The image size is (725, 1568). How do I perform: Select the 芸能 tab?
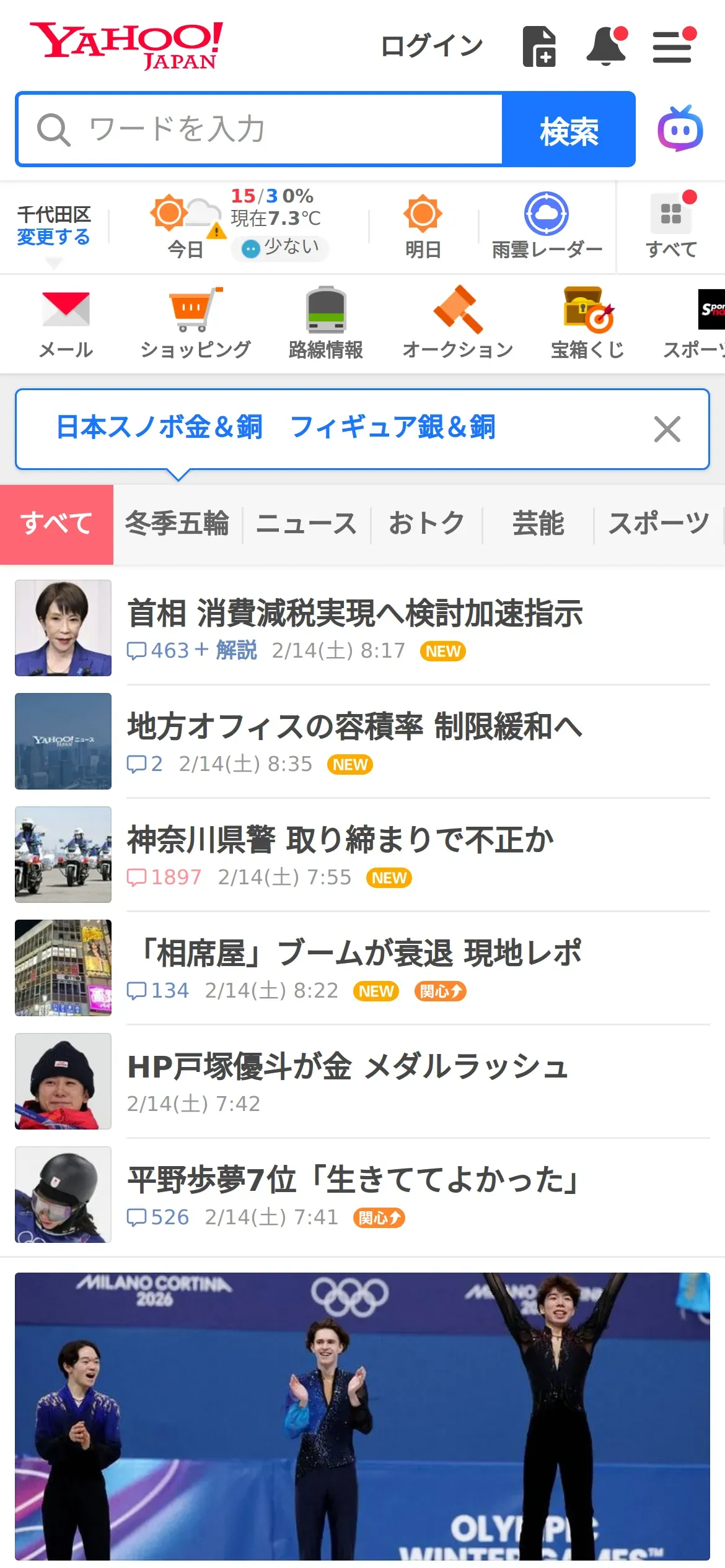pyautogui.click(x=538, y=524)
